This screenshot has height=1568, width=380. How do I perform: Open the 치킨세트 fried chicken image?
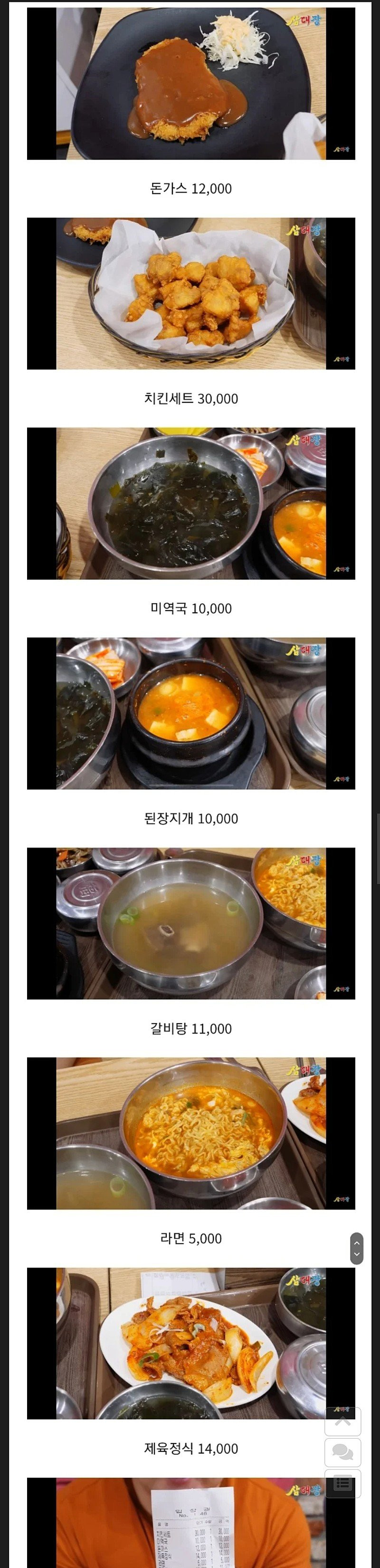[191, 293]
